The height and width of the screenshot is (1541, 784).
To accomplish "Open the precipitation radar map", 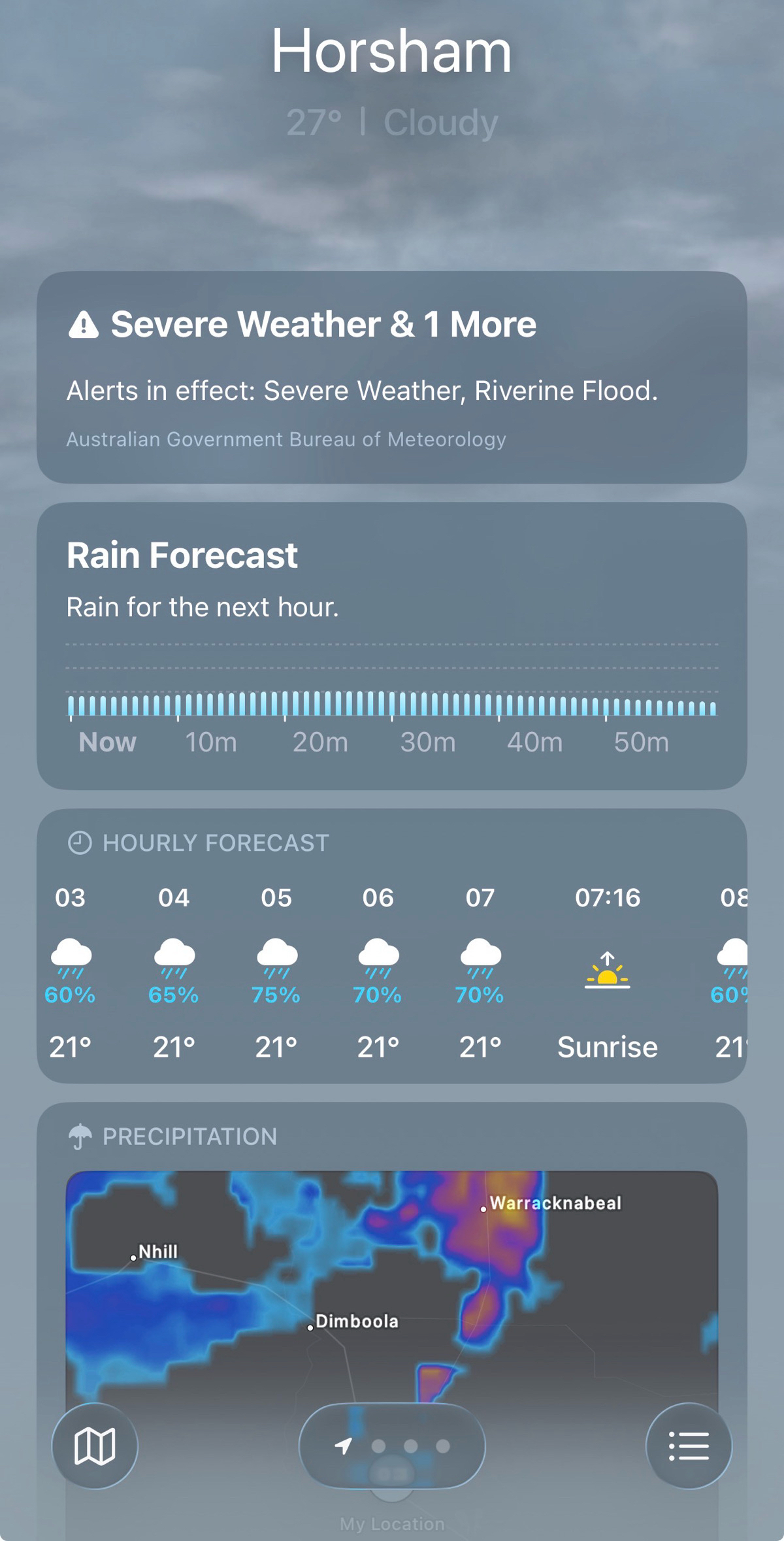I will pos(392,1281).
